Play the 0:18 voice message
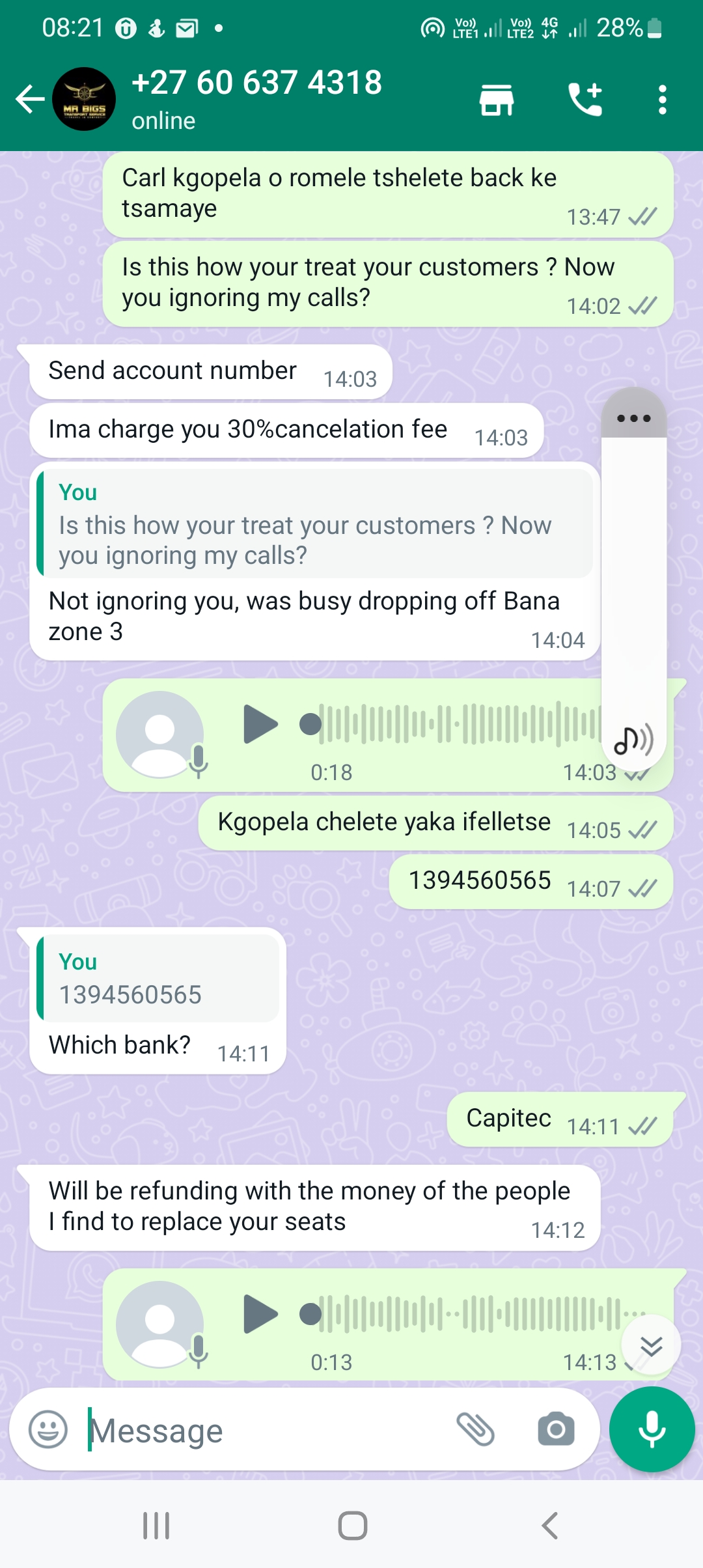 [x=260, y=724]
